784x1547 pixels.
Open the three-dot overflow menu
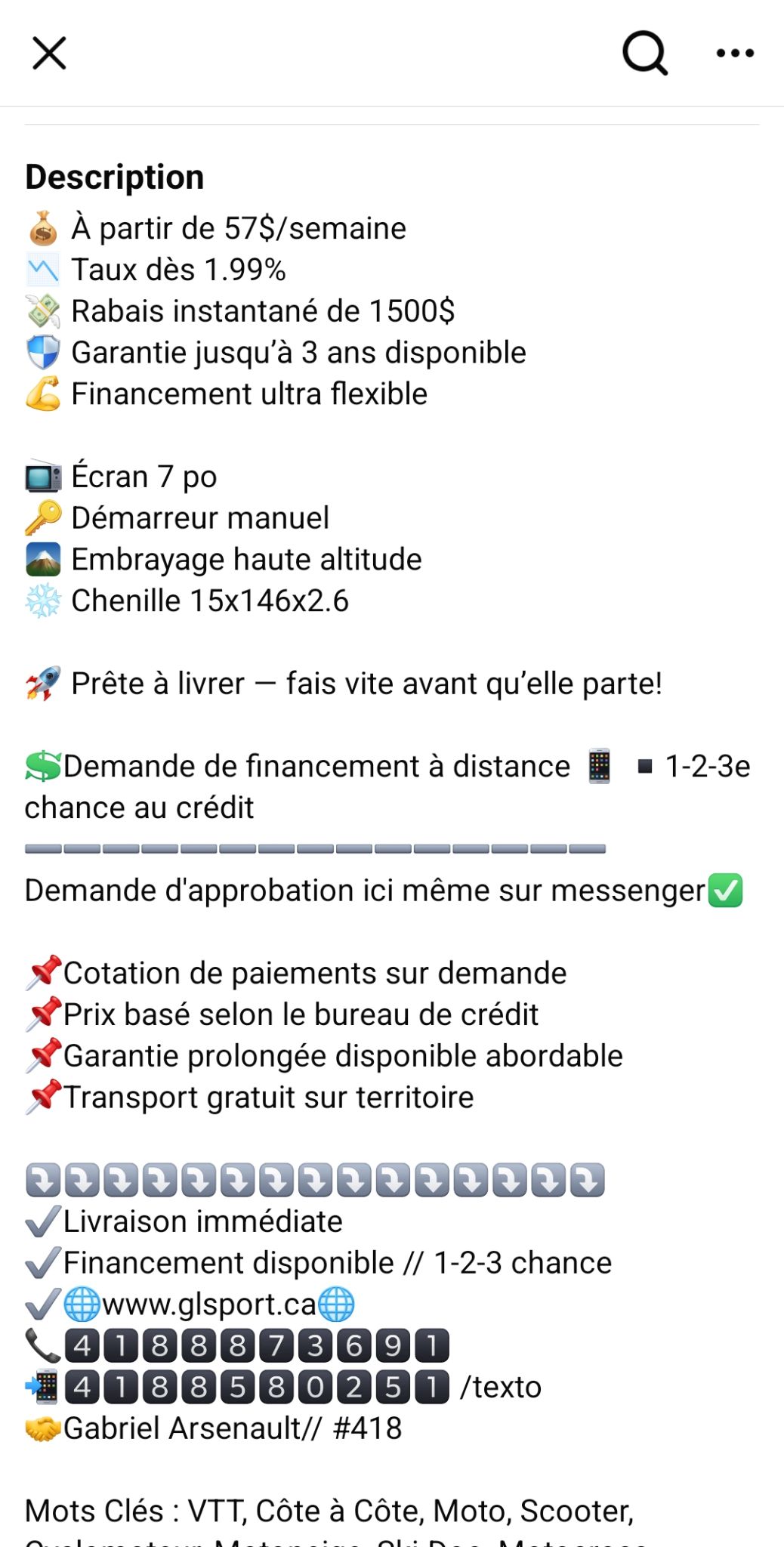(735, 53)
